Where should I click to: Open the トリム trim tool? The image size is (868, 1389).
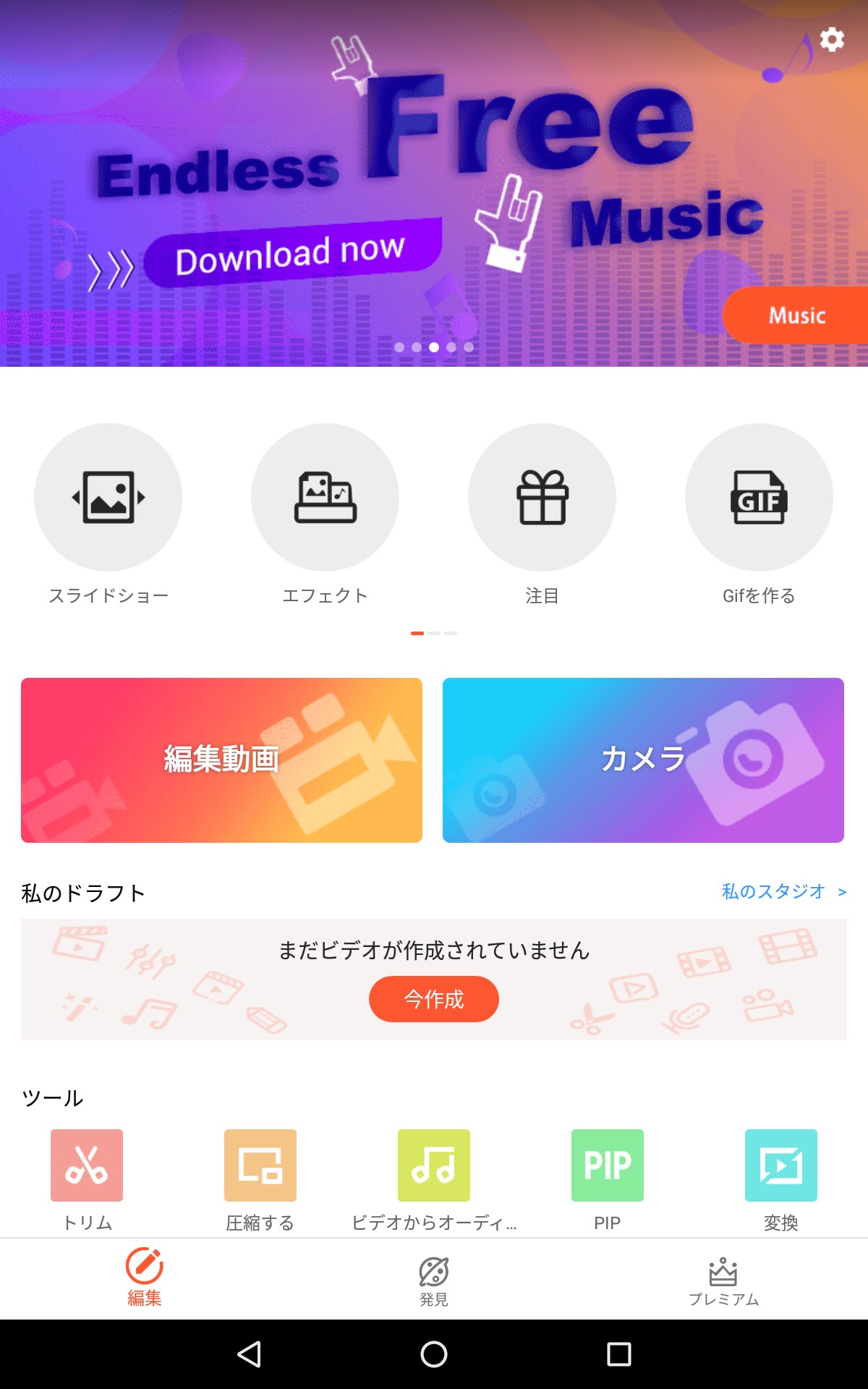point(87,1165)
